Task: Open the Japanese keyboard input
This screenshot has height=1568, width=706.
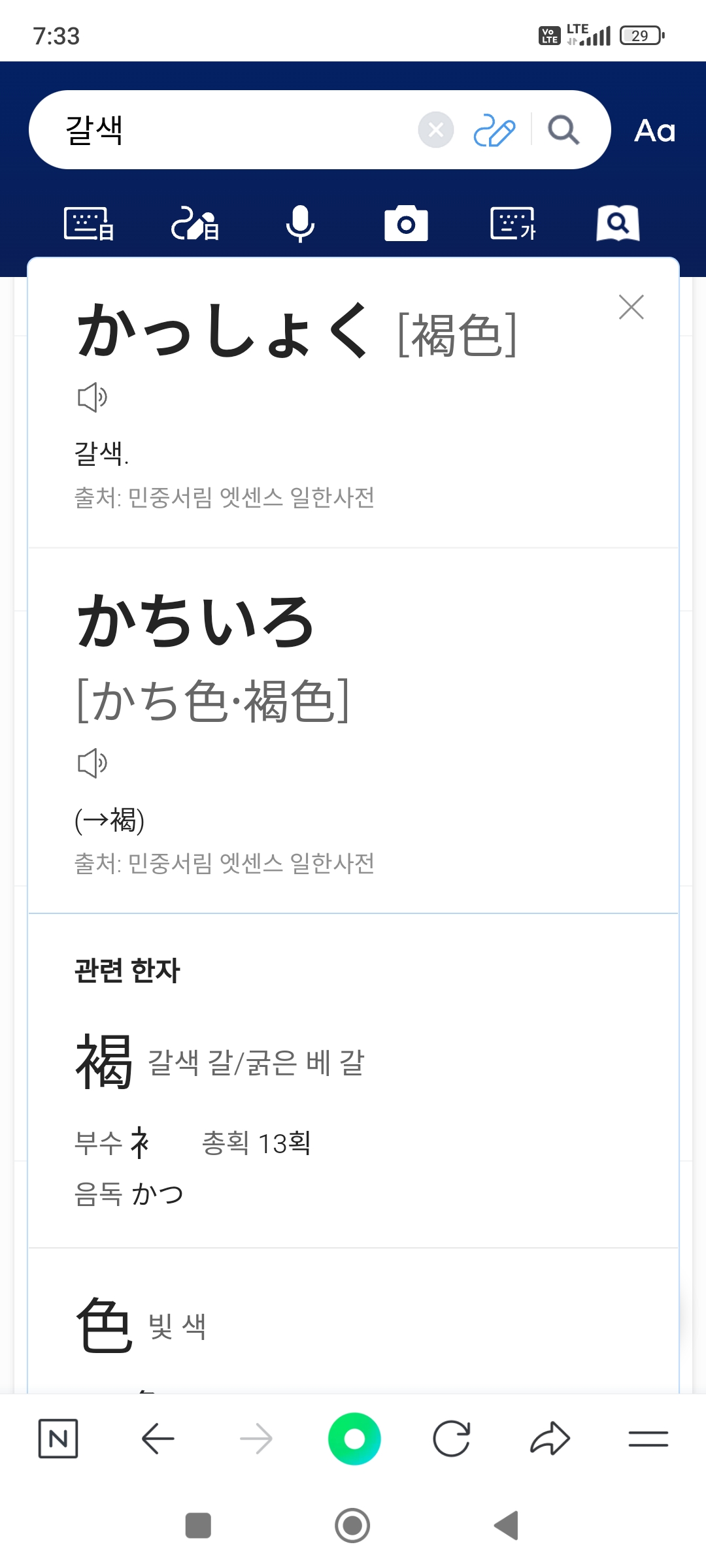Action: coord(89,224)
